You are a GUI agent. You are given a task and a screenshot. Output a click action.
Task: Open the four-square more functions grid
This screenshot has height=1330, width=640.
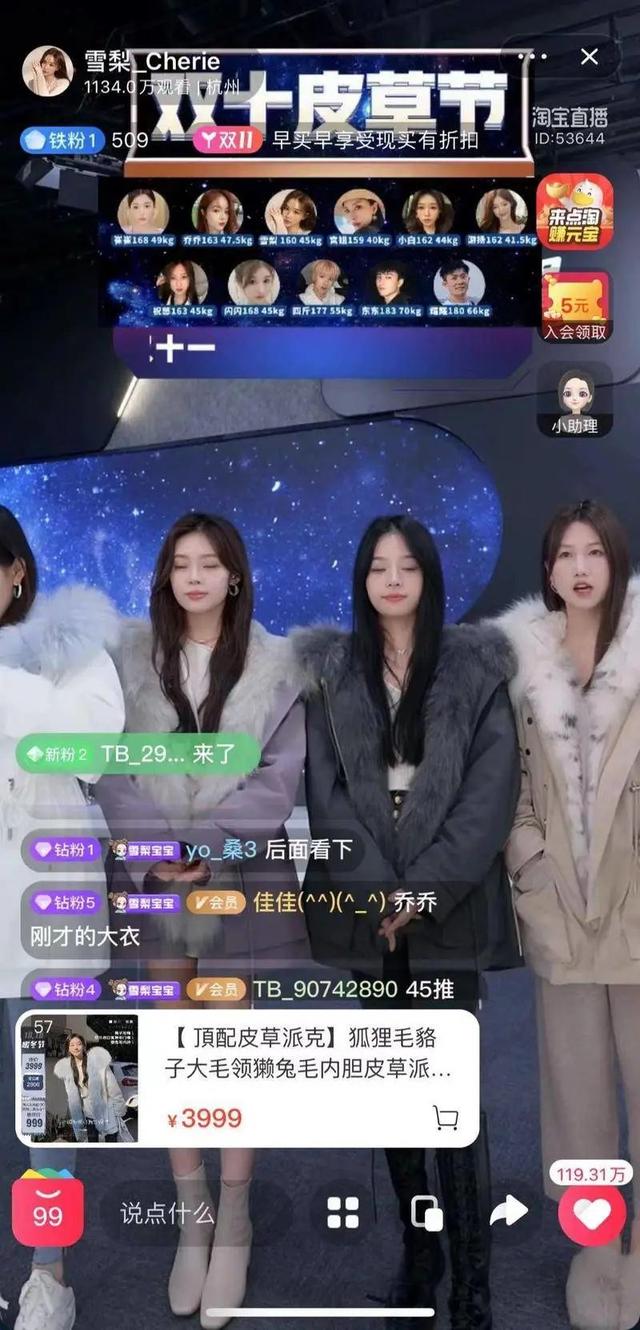click(x=343, y=1213)
